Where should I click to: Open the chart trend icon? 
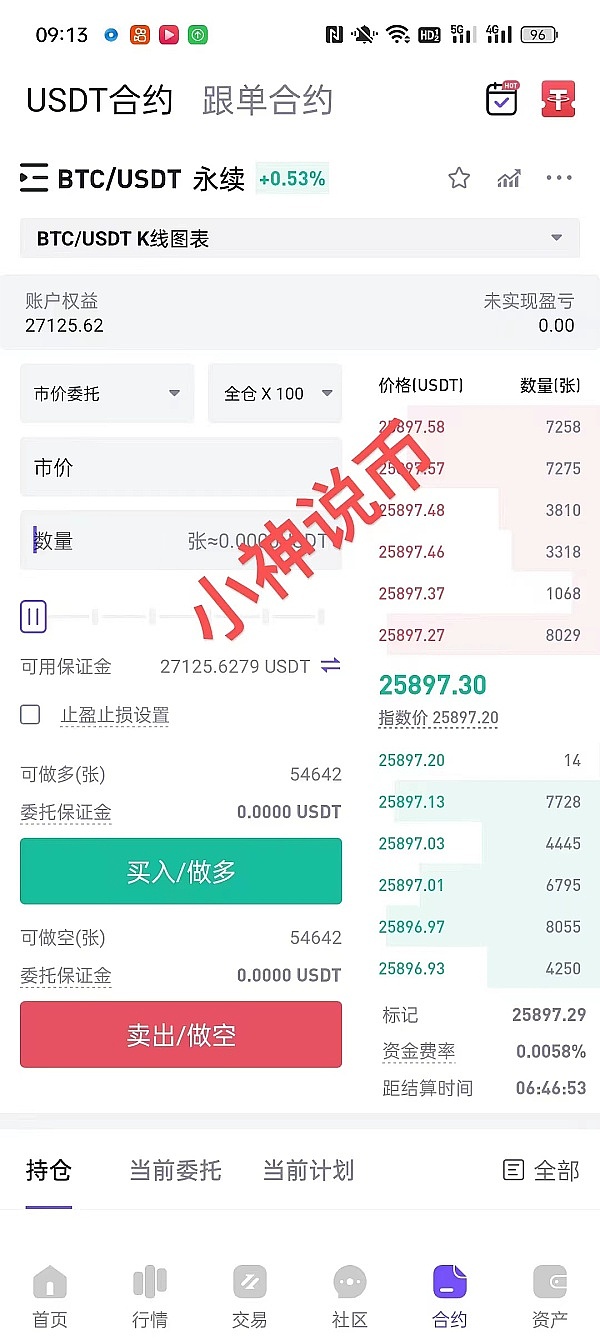[509, 179]
